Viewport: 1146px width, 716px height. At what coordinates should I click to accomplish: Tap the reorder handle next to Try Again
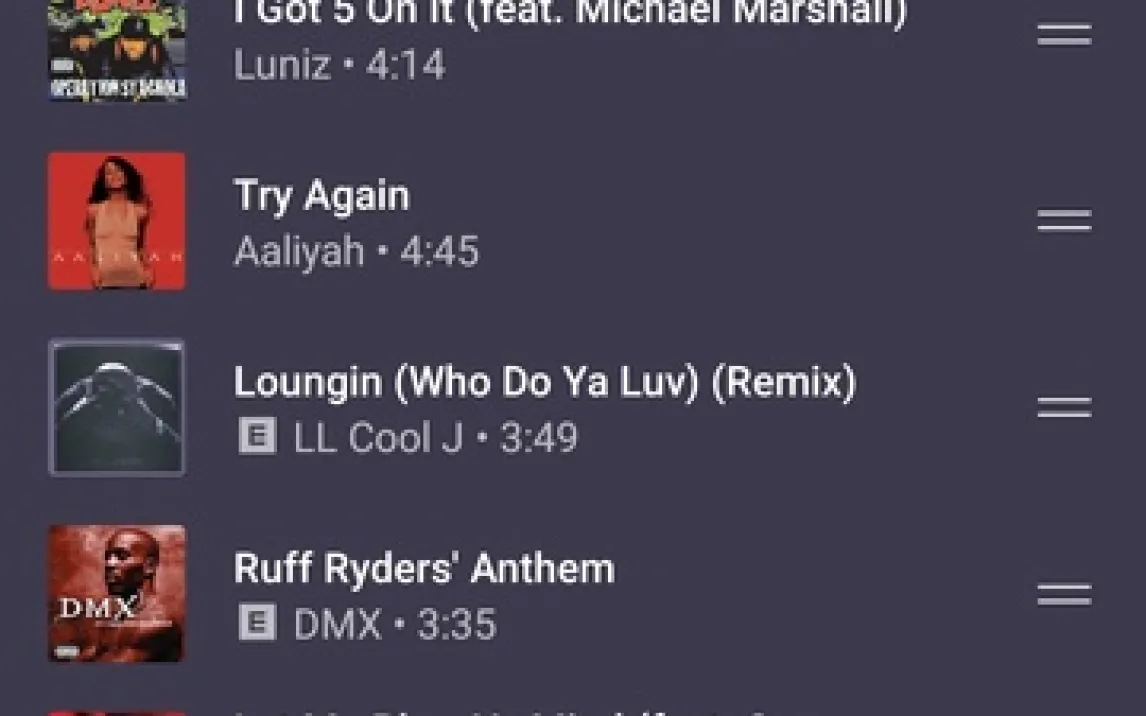point(1064,221)
